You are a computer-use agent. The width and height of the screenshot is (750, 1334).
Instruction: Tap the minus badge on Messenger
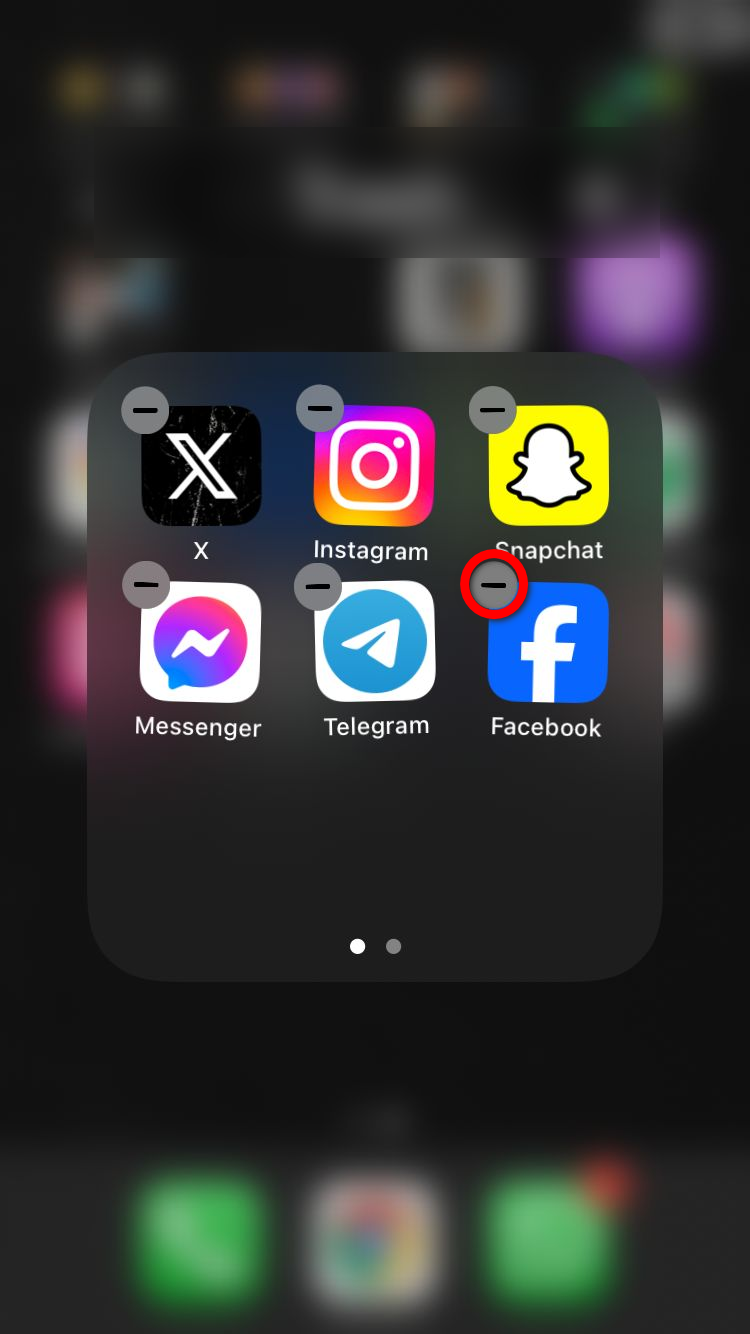[146, 585]
